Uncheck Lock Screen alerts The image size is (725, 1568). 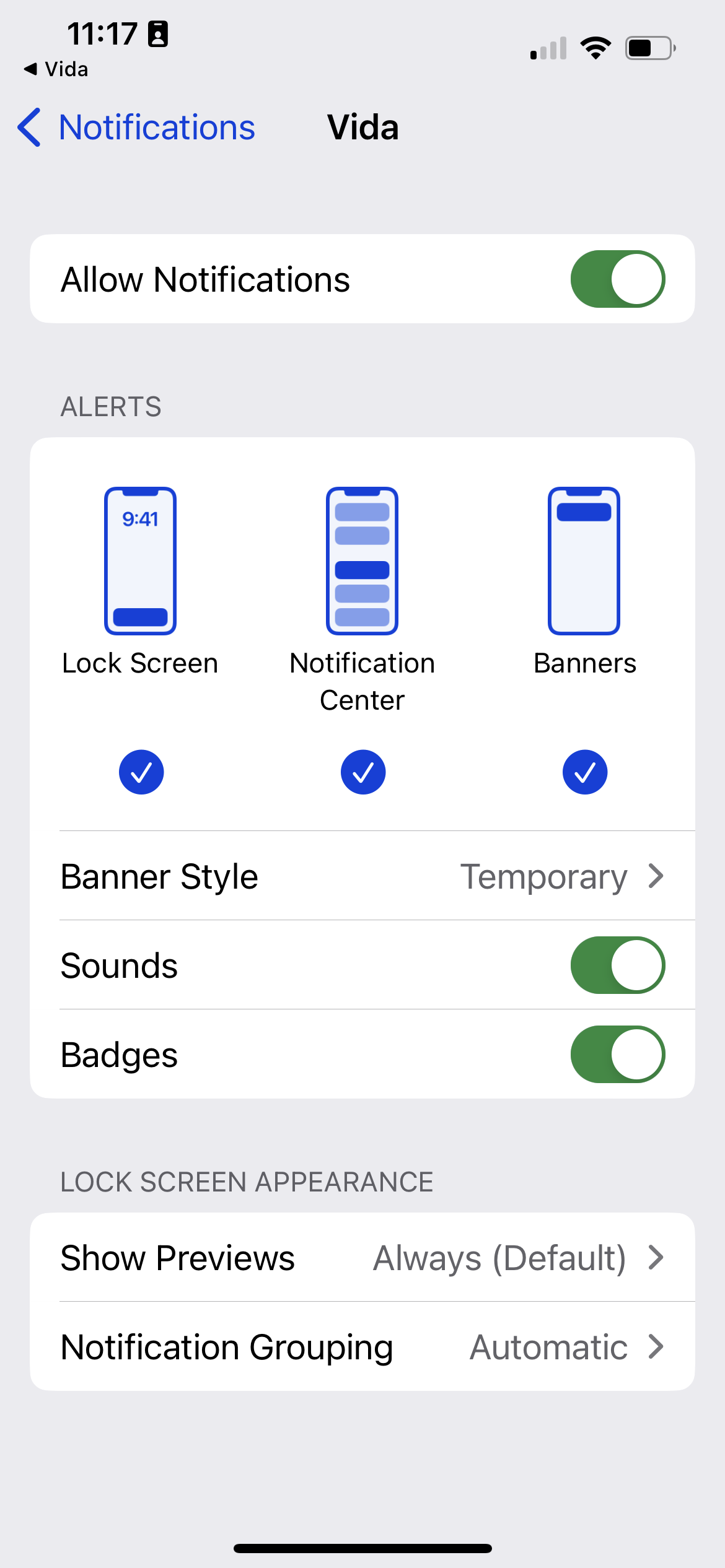point(141,772)
